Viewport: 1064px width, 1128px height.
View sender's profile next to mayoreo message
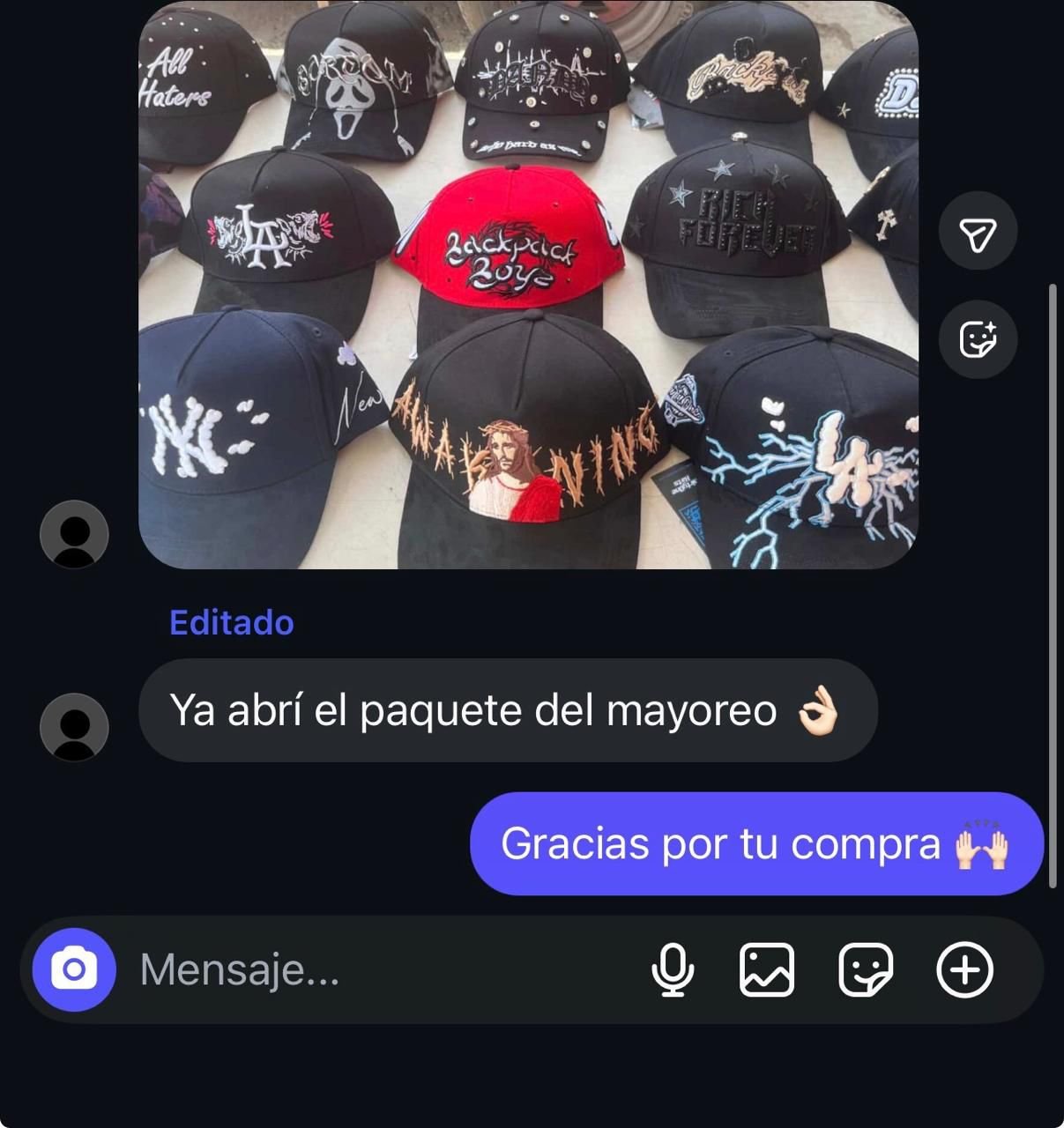pos(75,727)
